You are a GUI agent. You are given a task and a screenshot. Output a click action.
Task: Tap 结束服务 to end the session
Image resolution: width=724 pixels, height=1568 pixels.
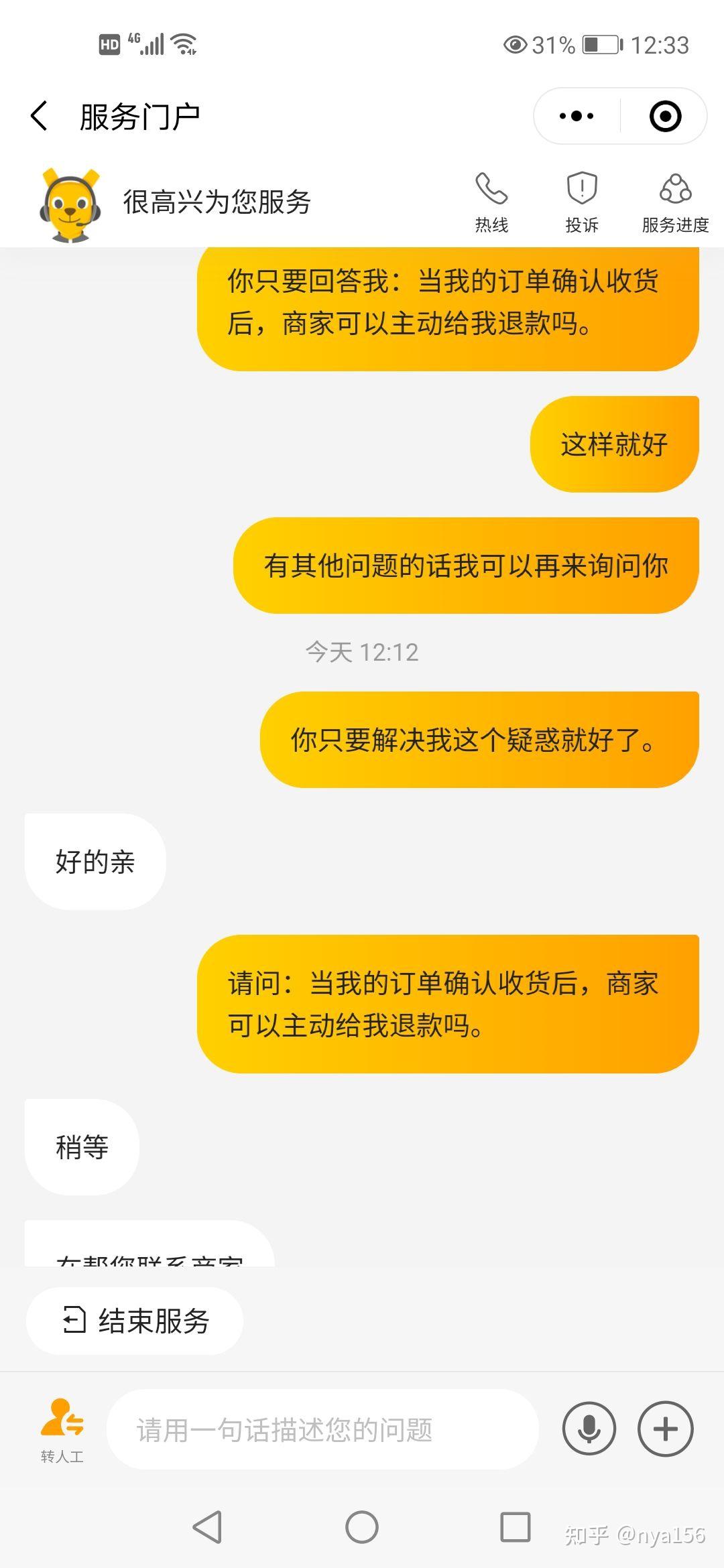(135, 1321)
